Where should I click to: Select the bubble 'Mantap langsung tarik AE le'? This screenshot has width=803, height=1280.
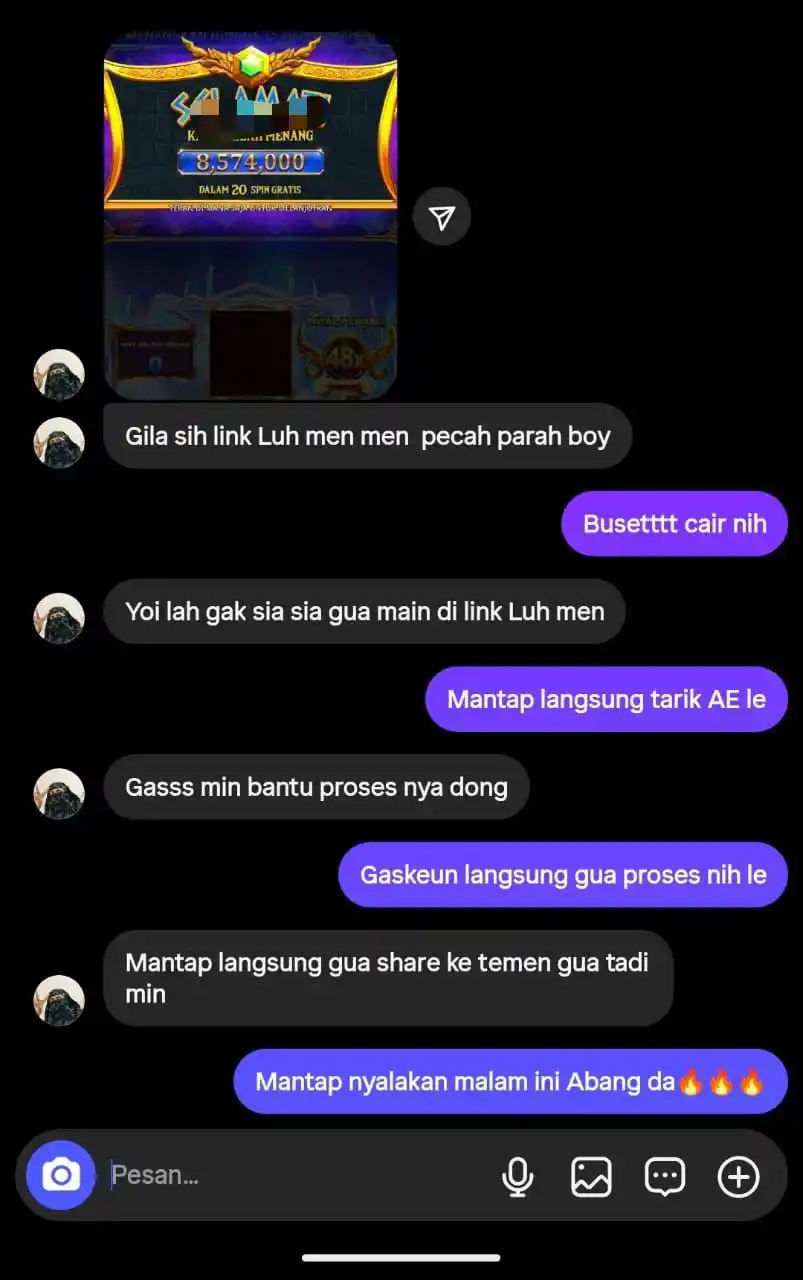point(605,699)
